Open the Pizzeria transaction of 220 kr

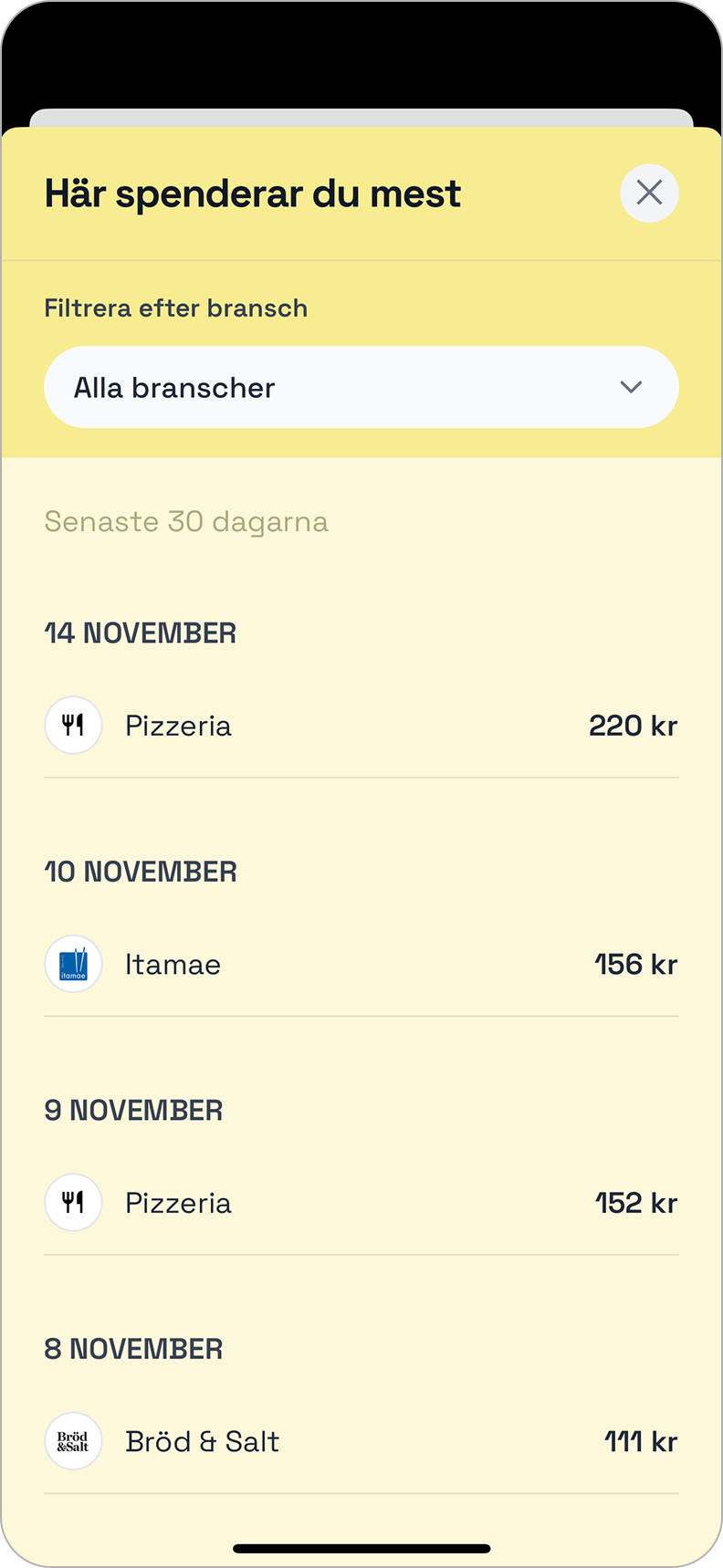pyautogui.click(x=361, y=725)
